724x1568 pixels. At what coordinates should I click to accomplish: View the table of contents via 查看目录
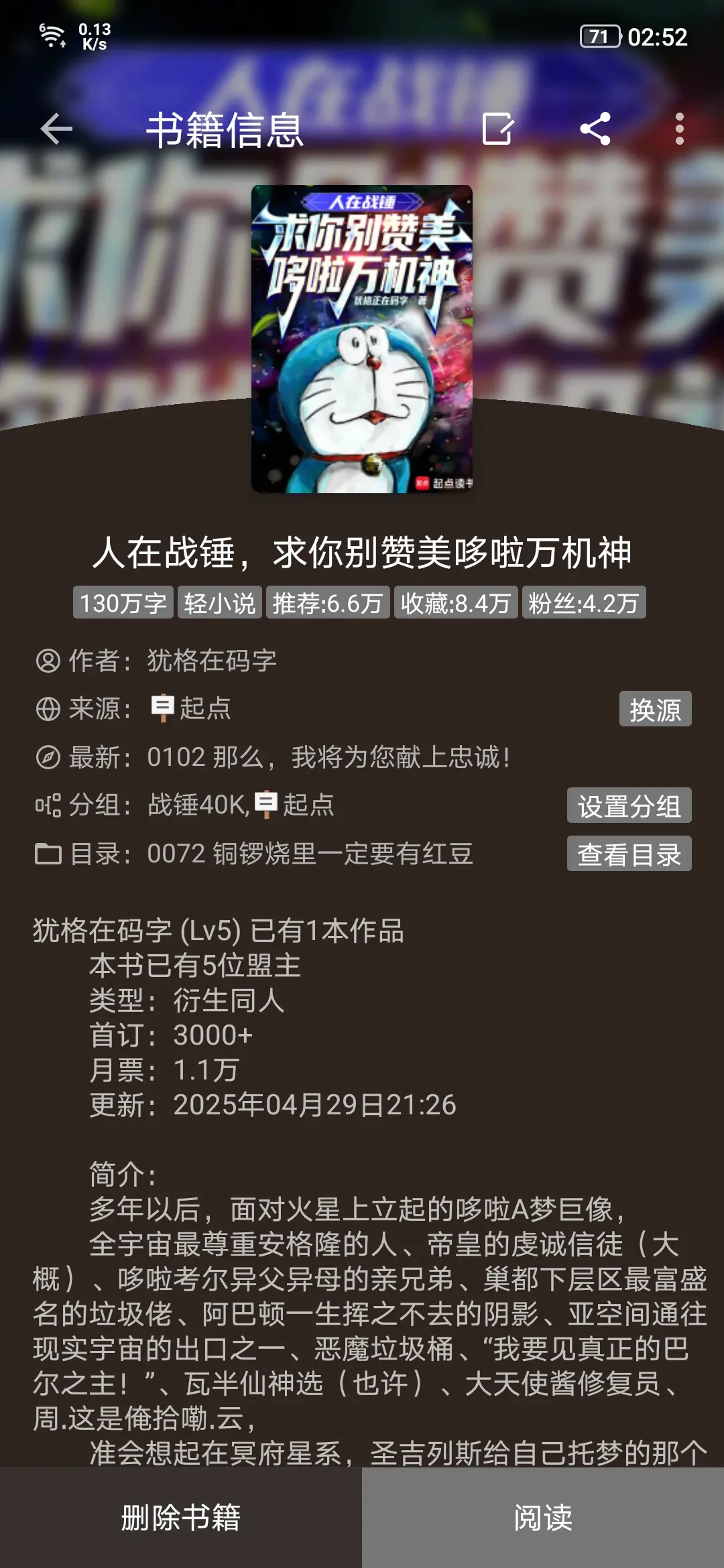click(x=629, y=854)
